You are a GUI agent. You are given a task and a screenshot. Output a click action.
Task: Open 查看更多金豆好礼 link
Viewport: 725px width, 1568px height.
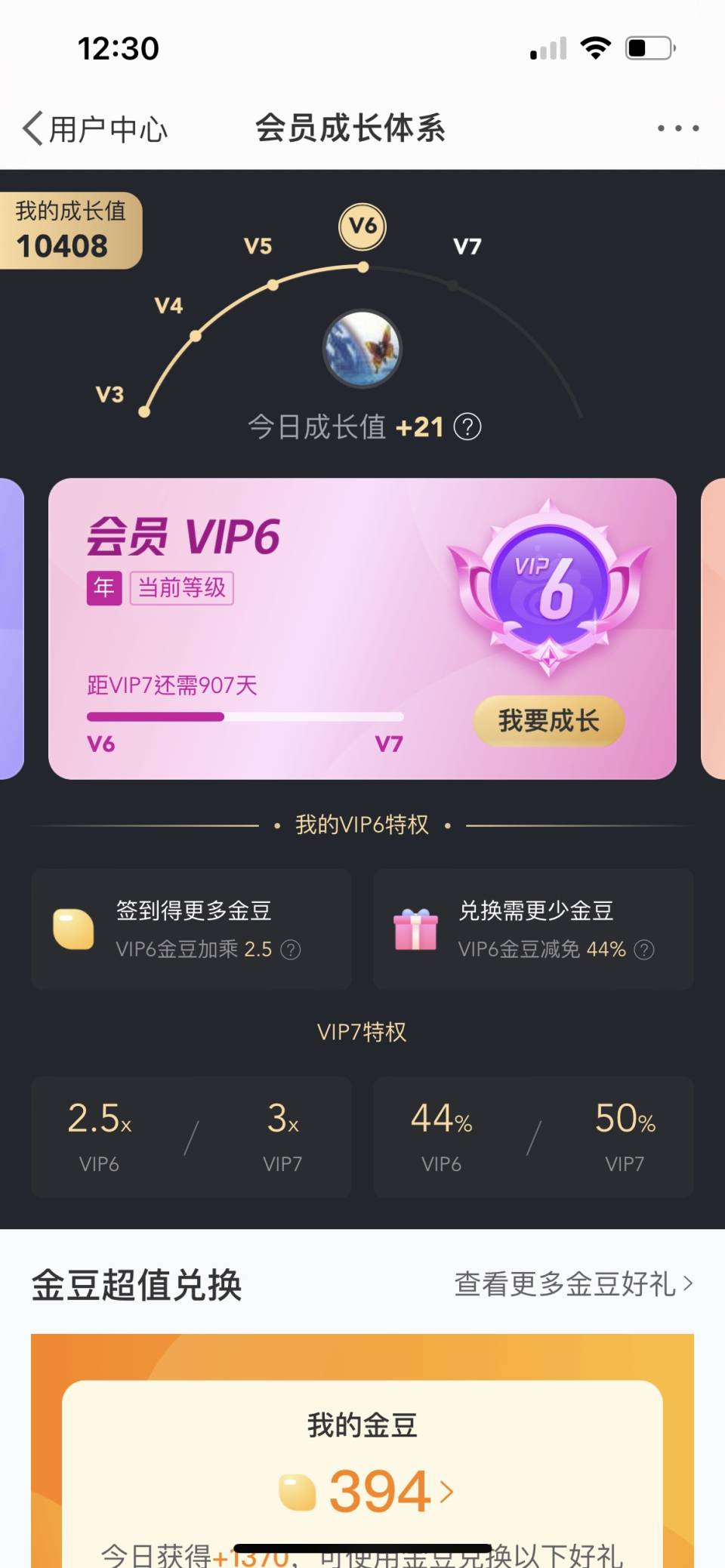point(573,1283)
